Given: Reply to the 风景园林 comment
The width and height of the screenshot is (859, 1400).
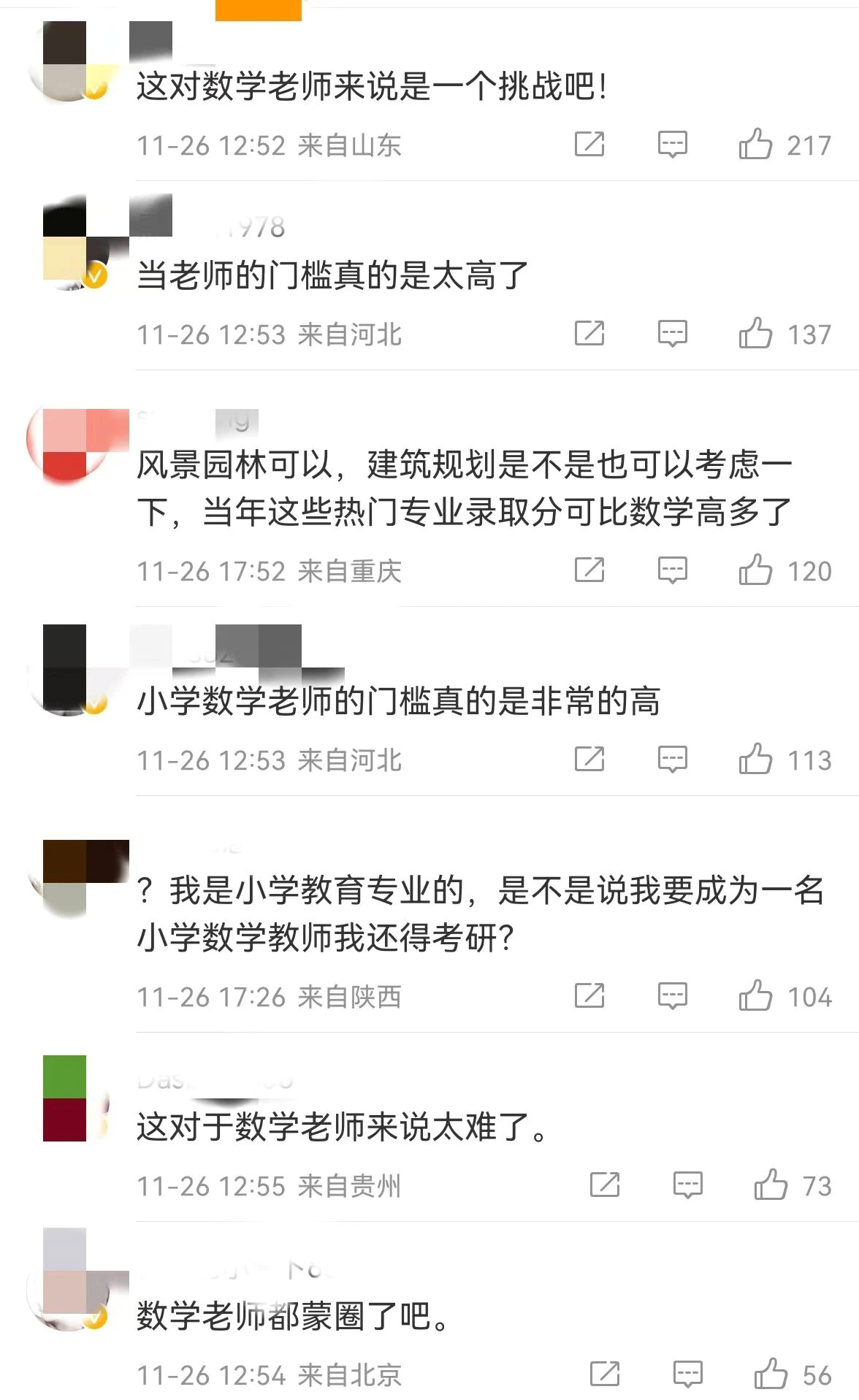Looking at the screenshot, I should pos(672,570).
